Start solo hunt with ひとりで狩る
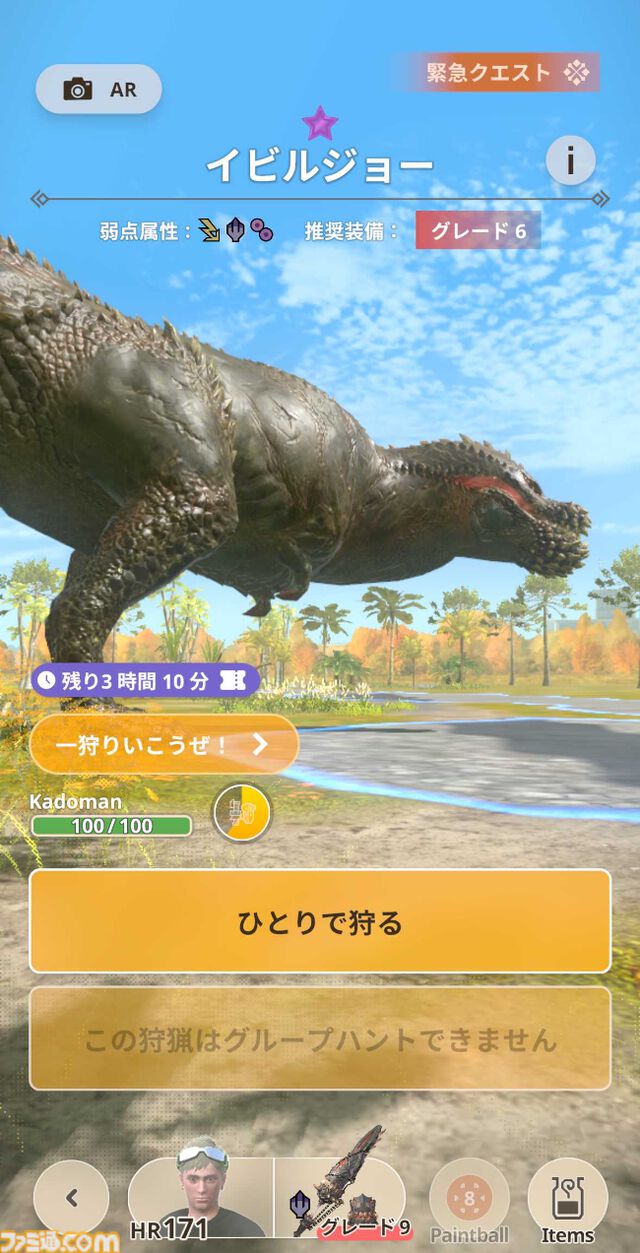This screenshot has width=640, height=1253. [x=320, y=921]
